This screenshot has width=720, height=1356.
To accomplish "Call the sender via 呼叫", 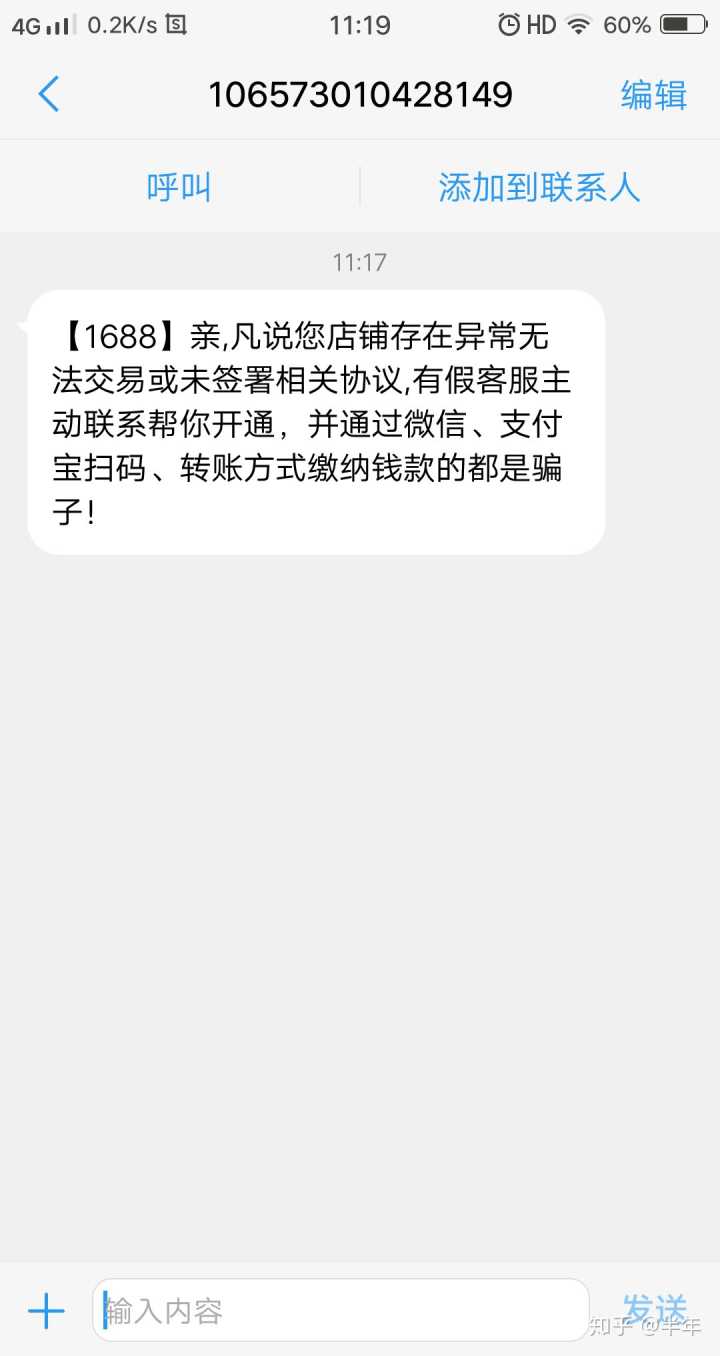I will click(179, 187).
